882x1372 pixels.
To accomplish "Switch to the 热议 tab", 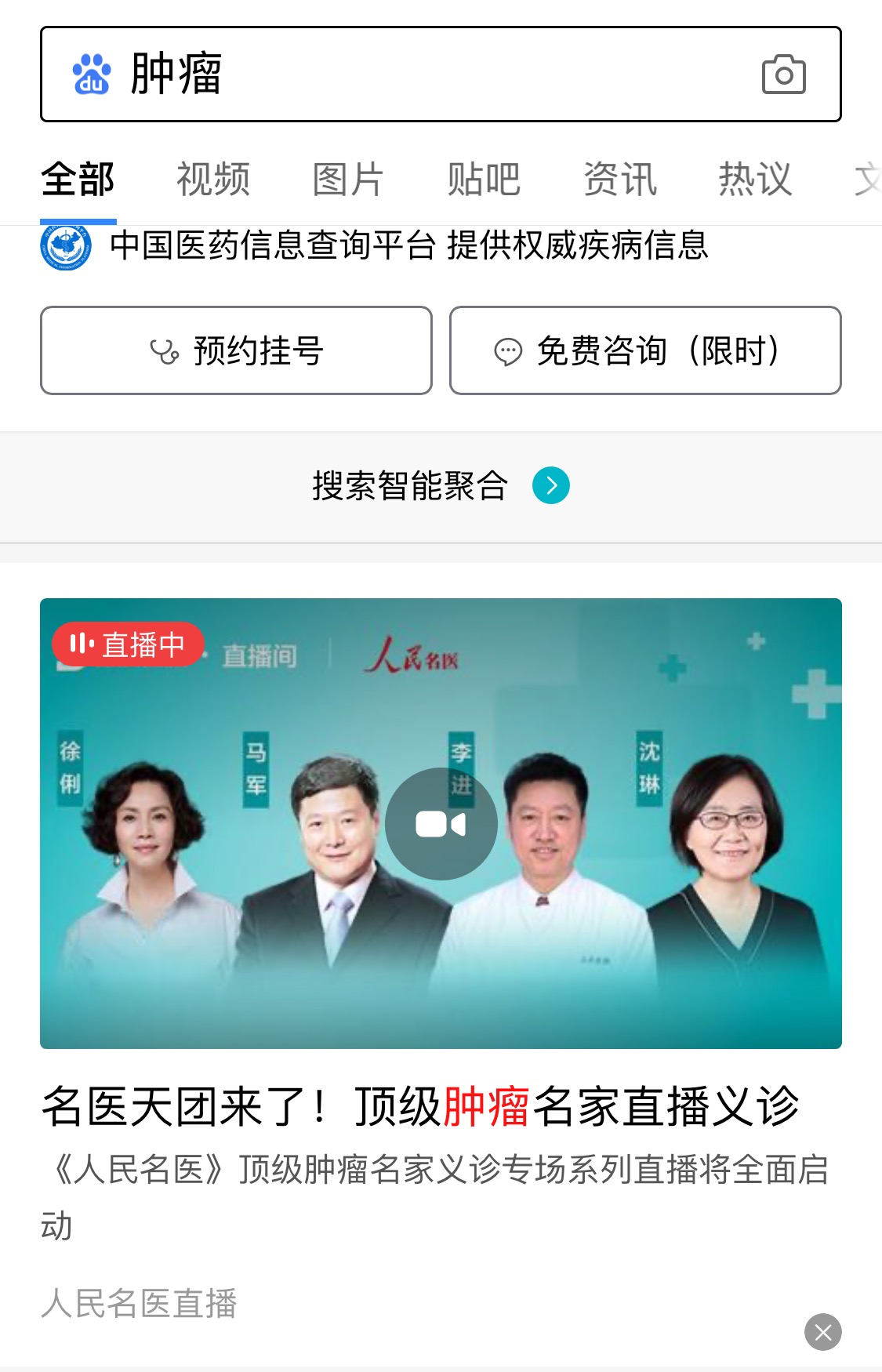I will click(755, 180).
